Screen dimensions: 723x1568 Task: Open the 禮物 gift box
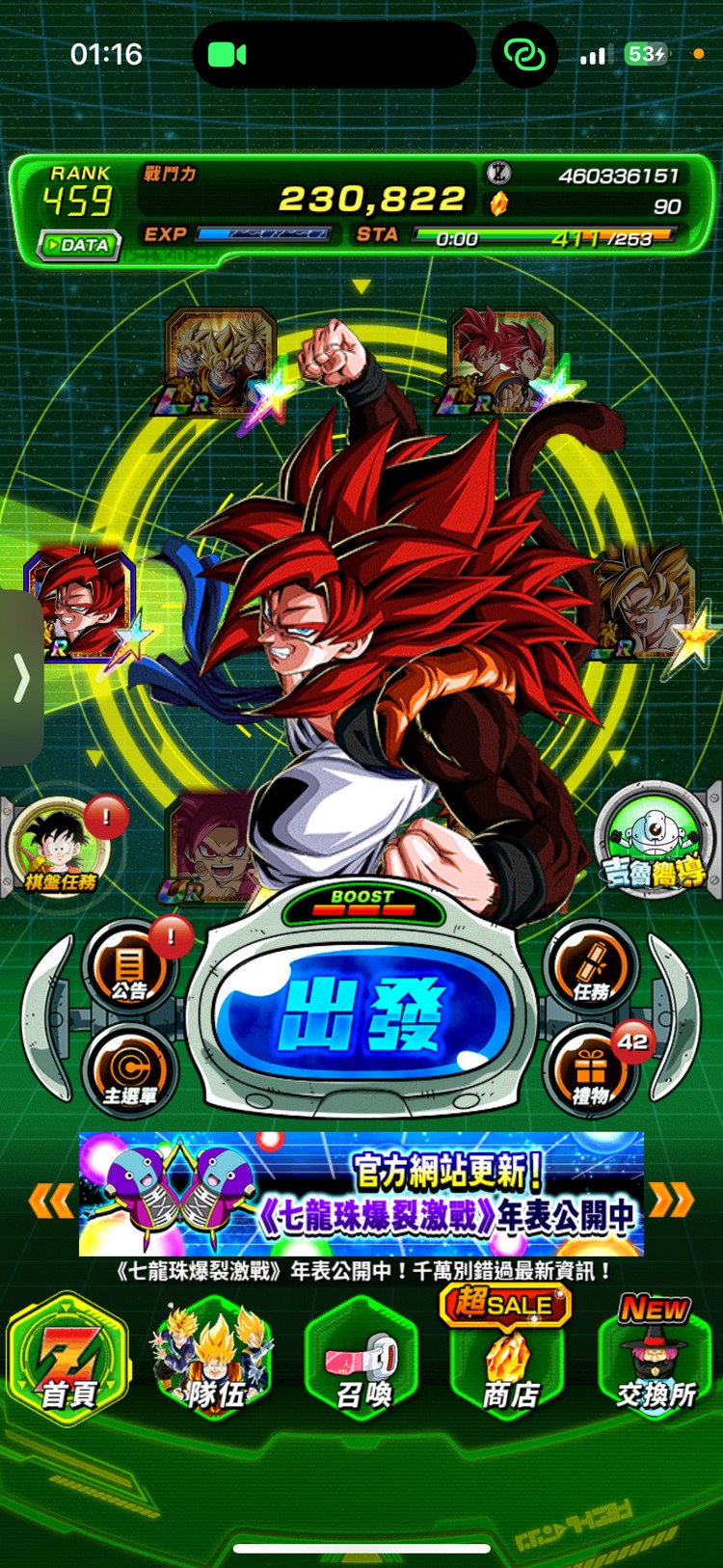(591, 1072)
